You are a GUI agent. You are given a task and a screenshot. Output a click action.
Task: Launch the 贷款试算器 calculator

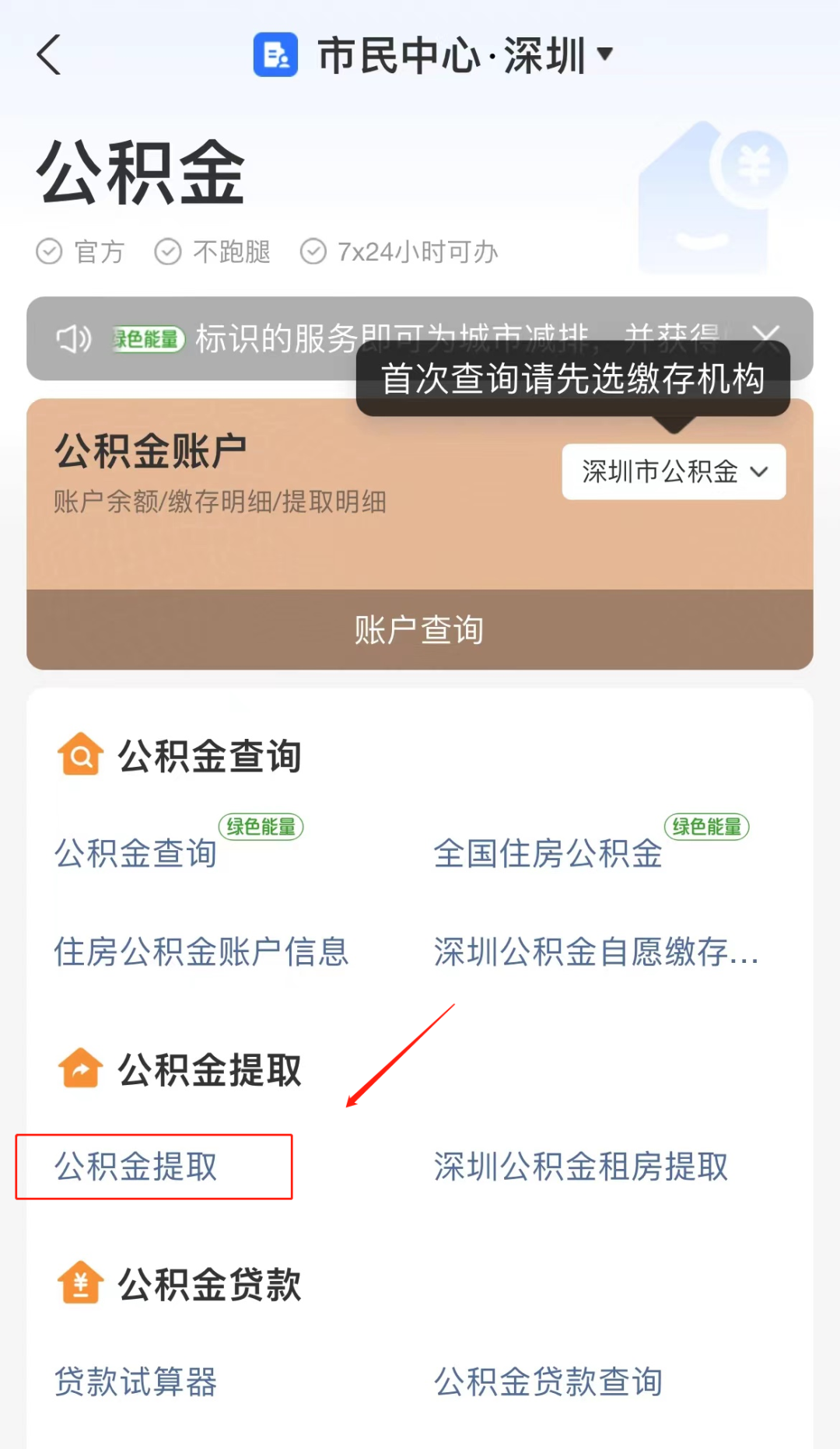[x=136, y=1382]
